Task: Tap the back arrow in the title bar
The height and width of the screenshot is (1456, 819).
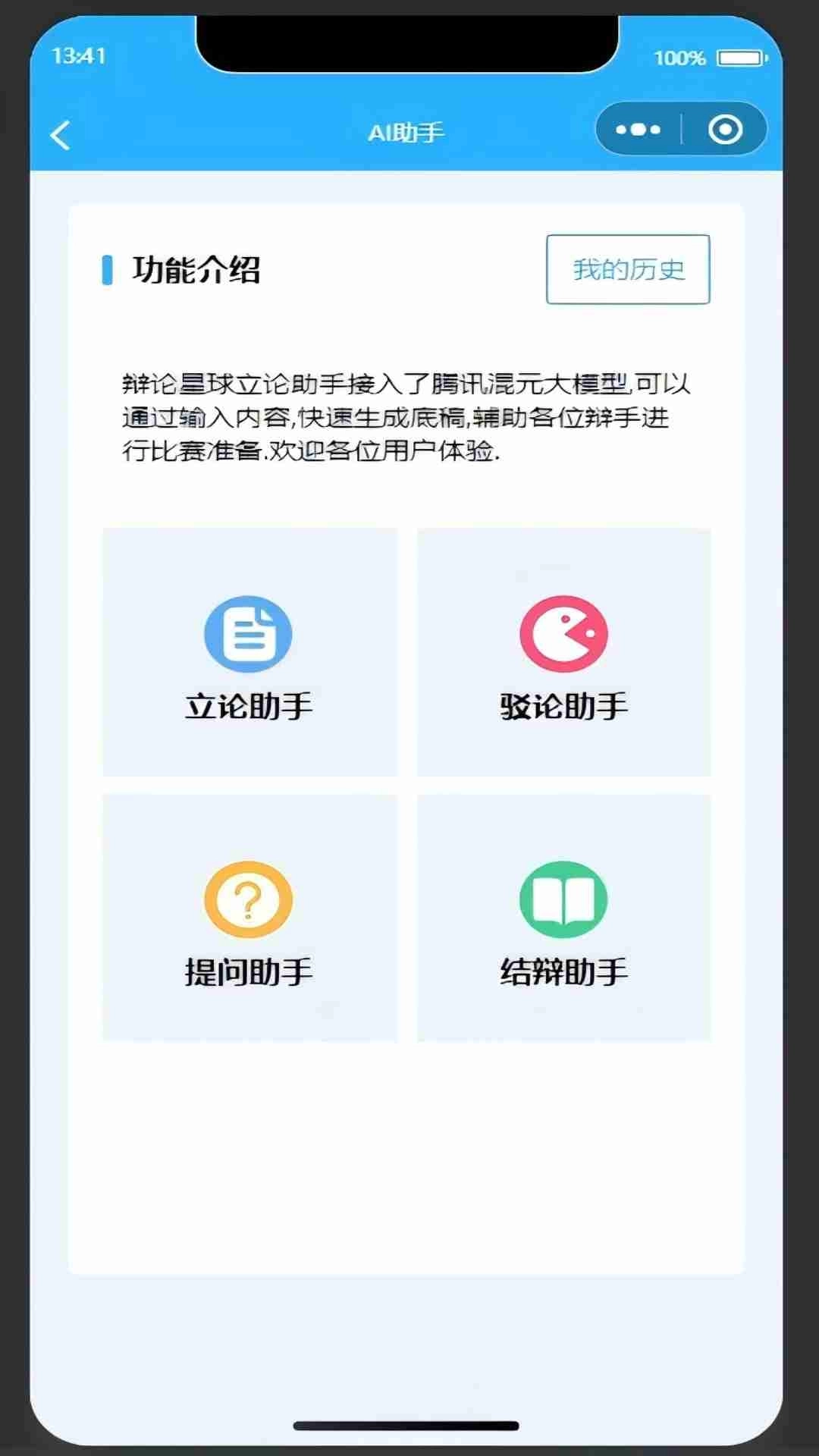Action: 60,133
